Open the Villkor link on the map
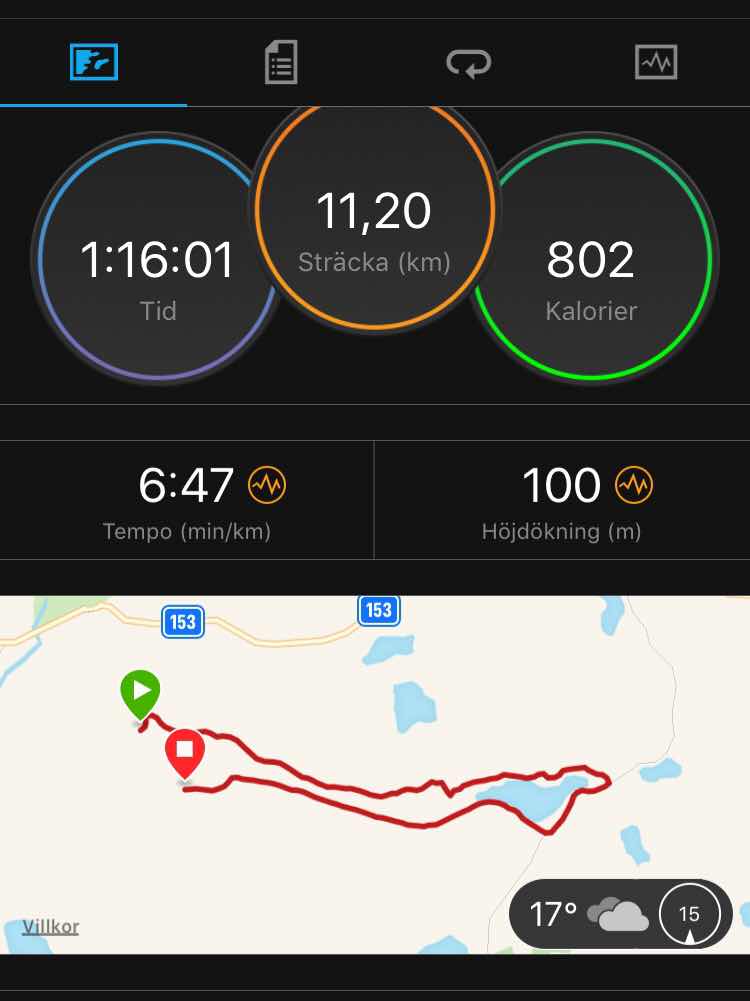750x1001 pixels. (51, 926)
